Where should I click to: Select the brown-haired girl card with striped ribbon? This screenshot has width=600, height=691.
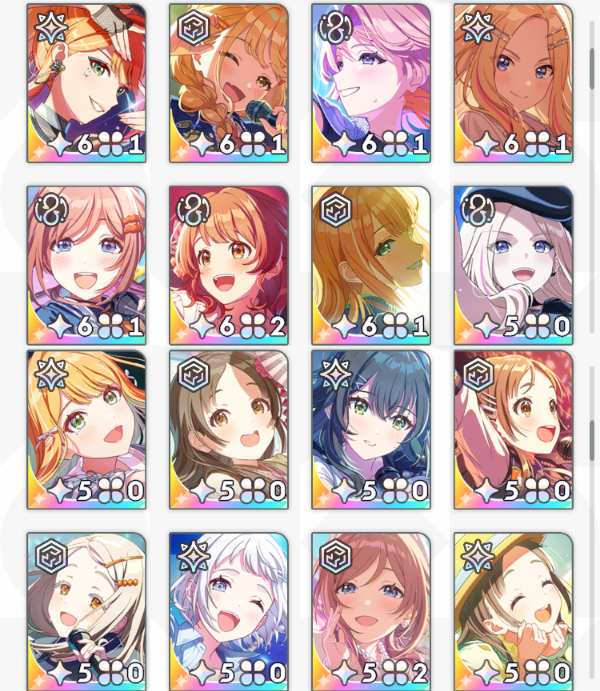[x=229, y=430]
